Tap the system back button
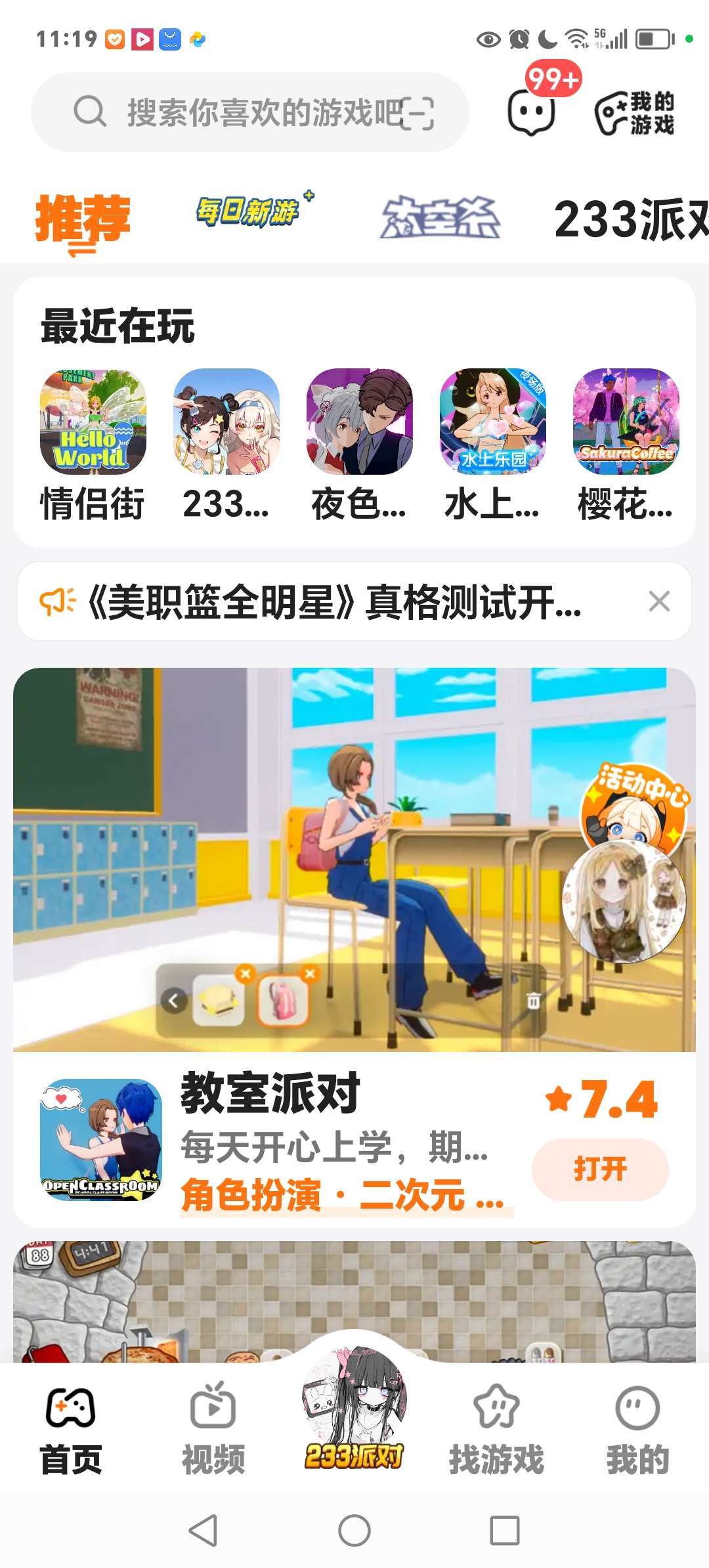Screen dimensions: 709x1568 (x=203, y=1531)
